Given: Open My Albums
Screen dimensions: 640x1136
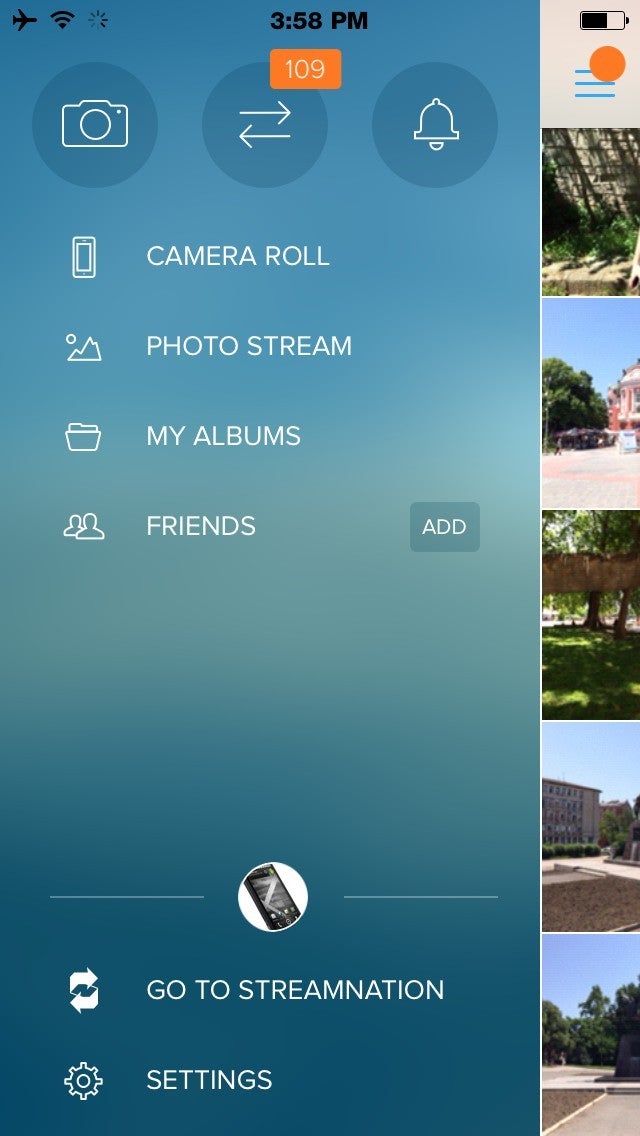Looking at the screenshot, I should [223, 436].
